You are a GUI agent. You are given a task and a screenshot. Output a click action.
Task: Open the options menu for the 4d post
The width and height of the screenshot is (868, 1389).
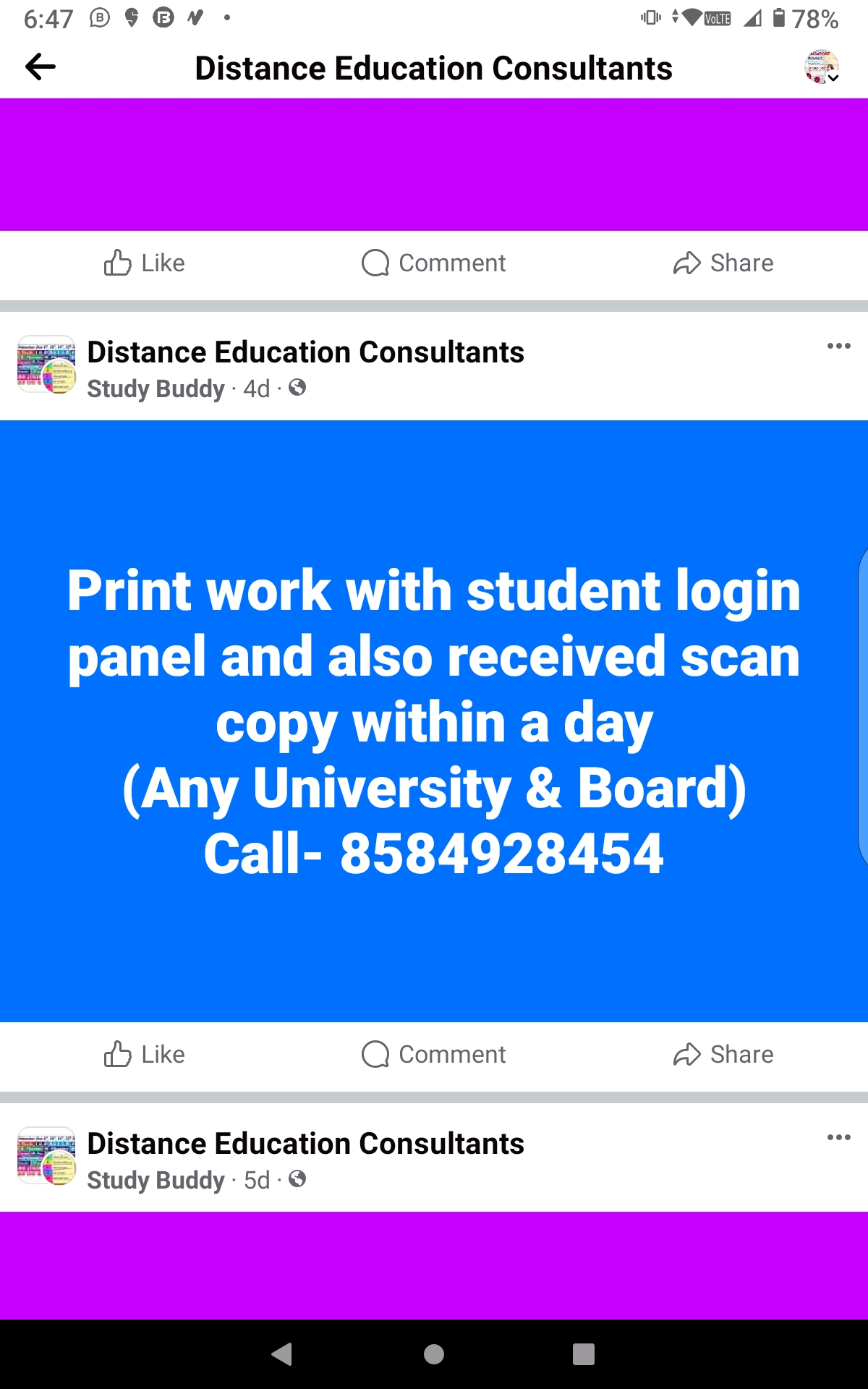(838, 346)
